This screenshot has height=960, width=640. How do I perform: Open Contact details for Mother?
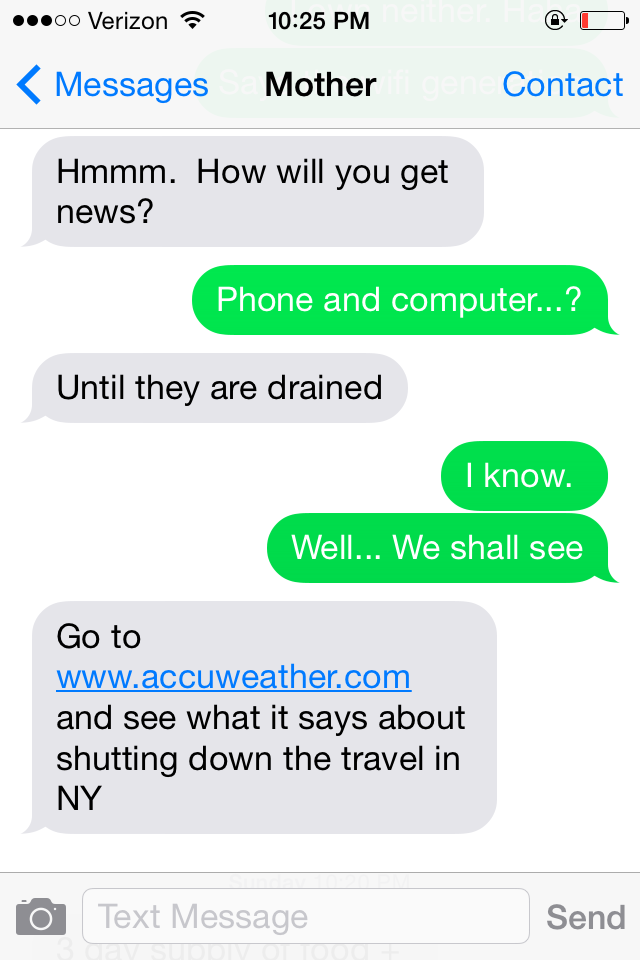(562, 86)
